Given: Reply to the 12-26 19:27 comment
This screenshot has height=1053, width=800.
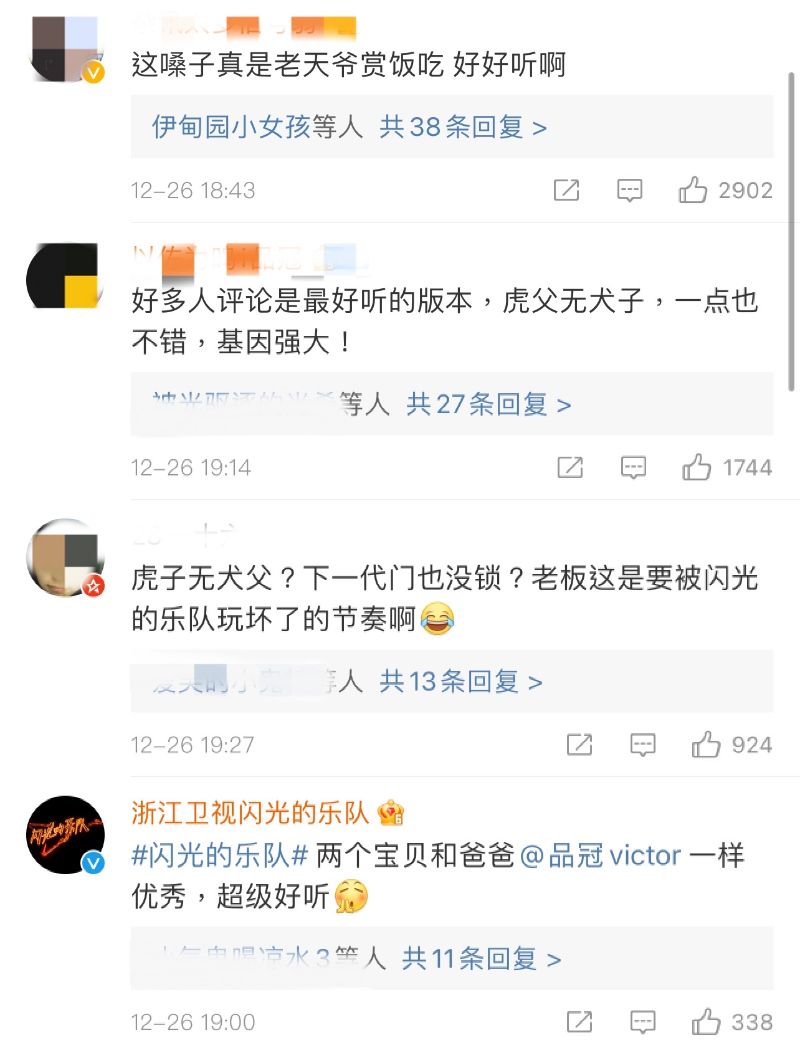Looking at the screenshot, I should point(643,745).
